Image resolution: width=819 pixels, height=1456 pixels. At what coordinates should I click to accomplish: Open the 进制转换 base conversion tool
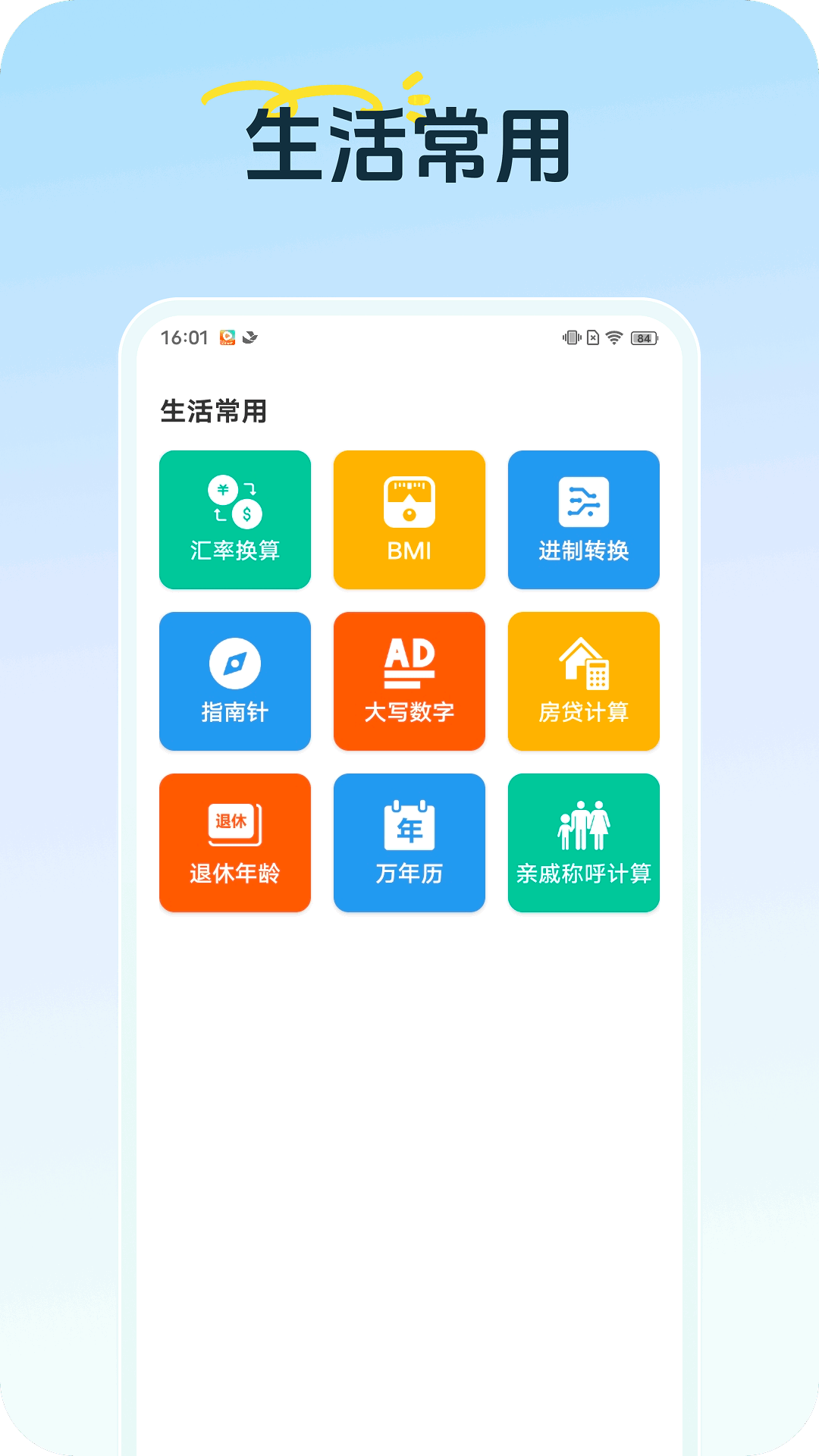583,519
